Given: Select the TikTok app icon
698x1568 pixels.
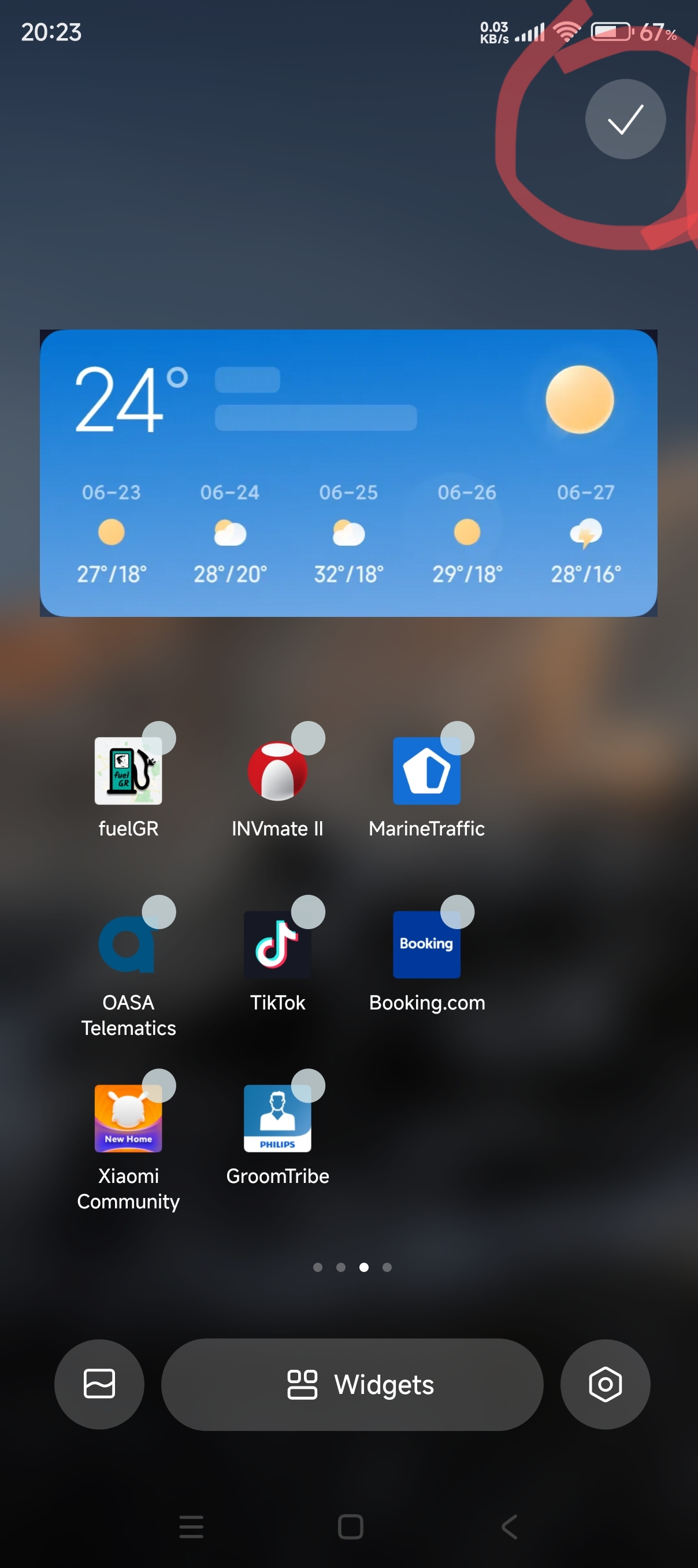Looking at the screenshot, I should (277, 944).
